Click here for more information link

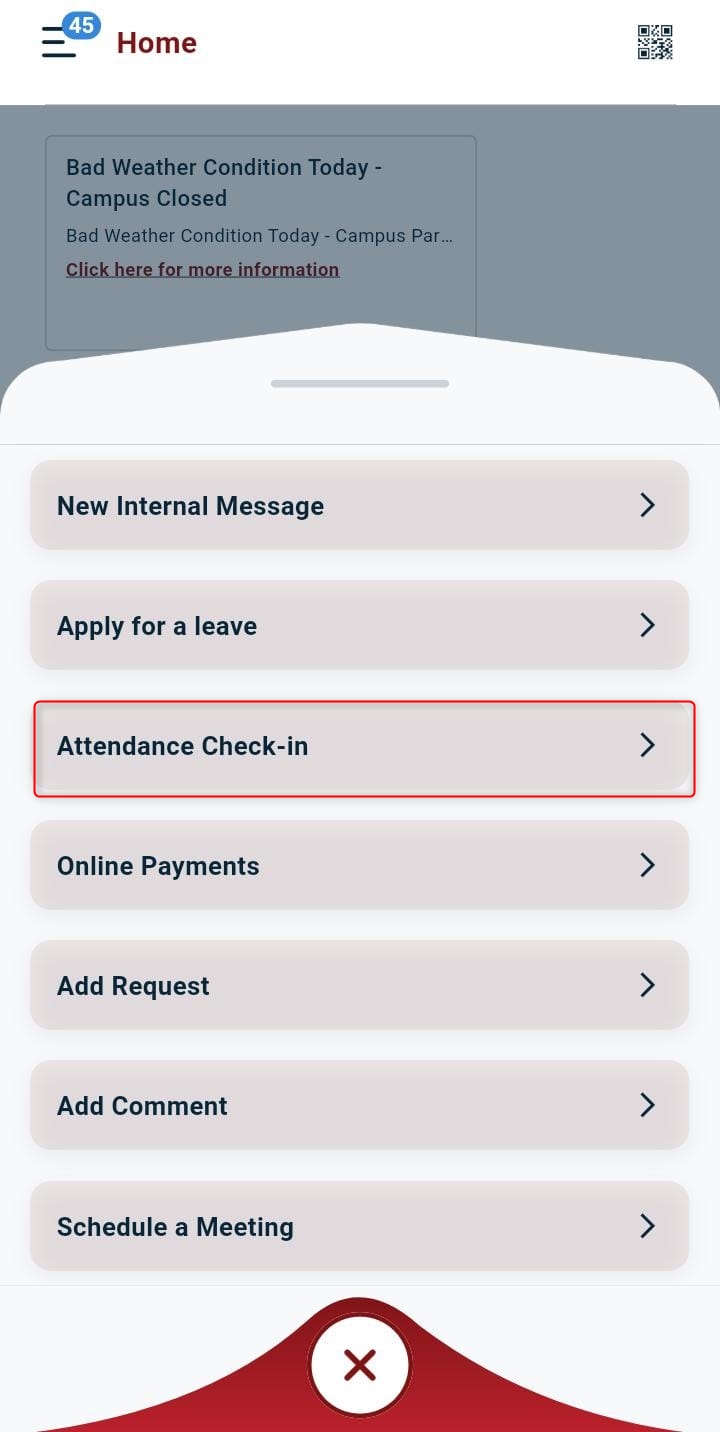click(x=202, y=269)
